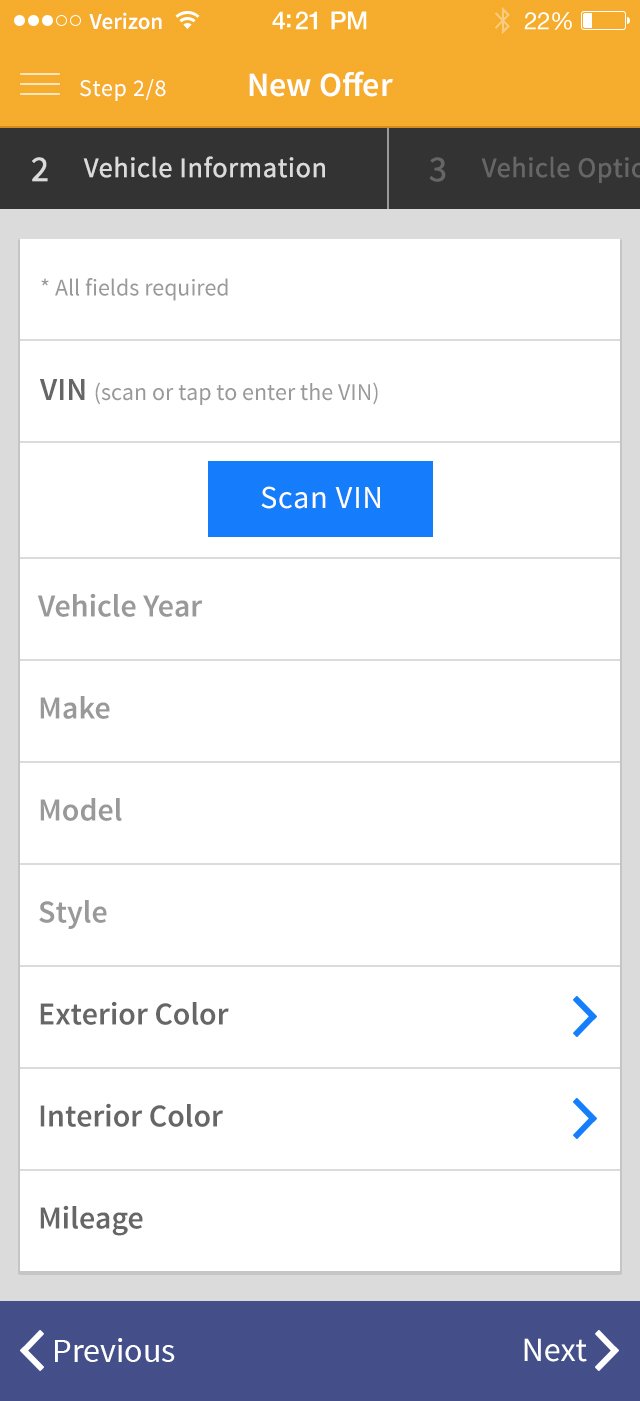Select the Model field
Viewport: 640px width, 1401px height.
(320, 813)
